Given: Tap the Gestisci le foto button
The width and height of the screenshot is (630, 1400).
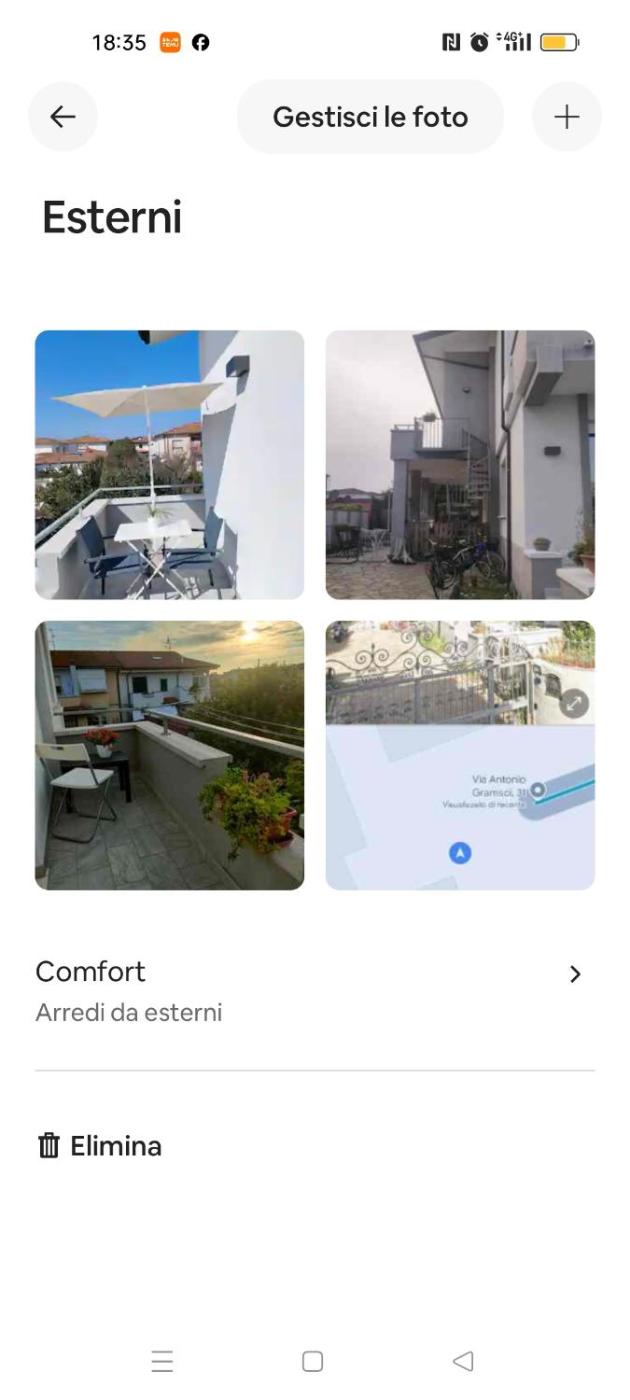Looking at the screenshot, I should click(370, 117).
